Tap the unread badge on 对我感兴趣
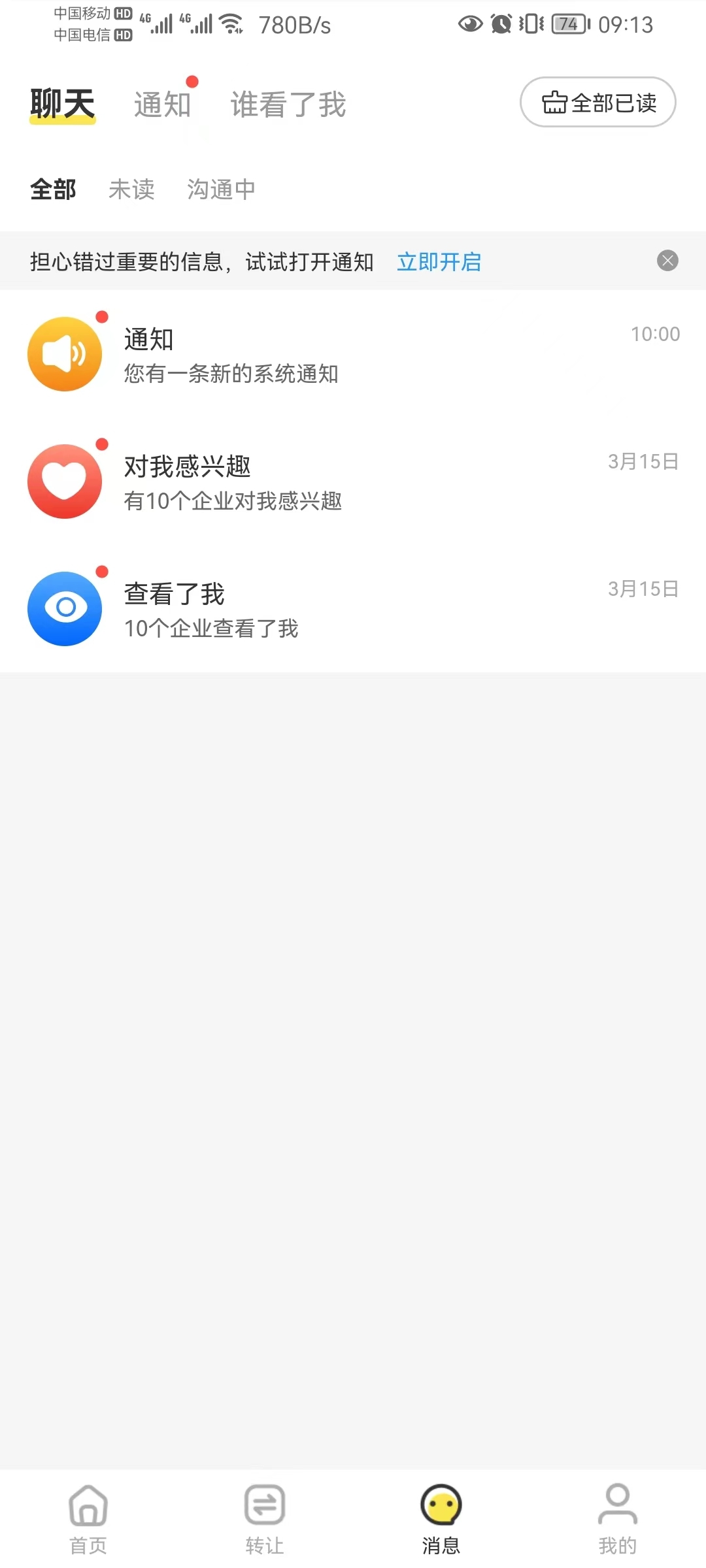Screen dimensions: 706x1568 (101, 444)
